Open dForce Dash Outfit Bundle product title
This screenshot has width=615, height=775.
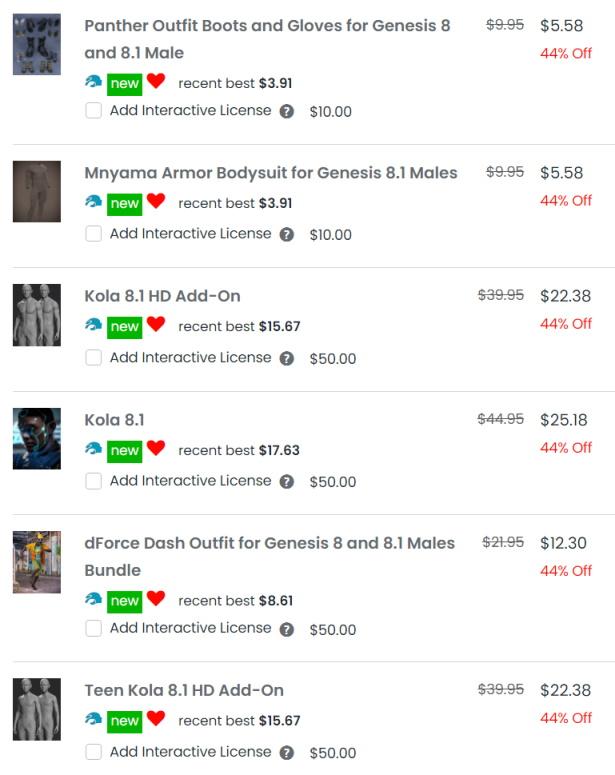point(269,543)
